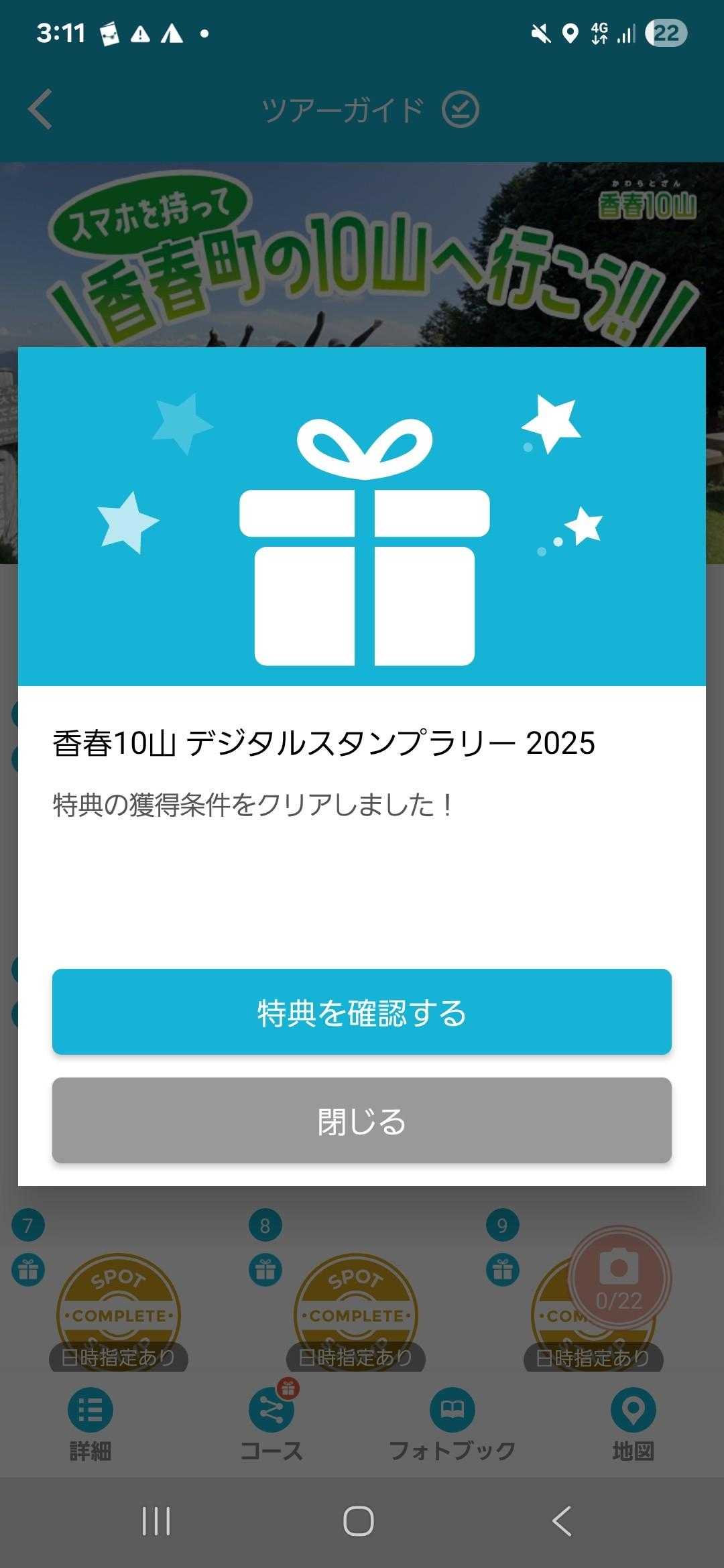Screen dimensions: 724x1568
Task: Go back with the system back button
Action: 562,1521
